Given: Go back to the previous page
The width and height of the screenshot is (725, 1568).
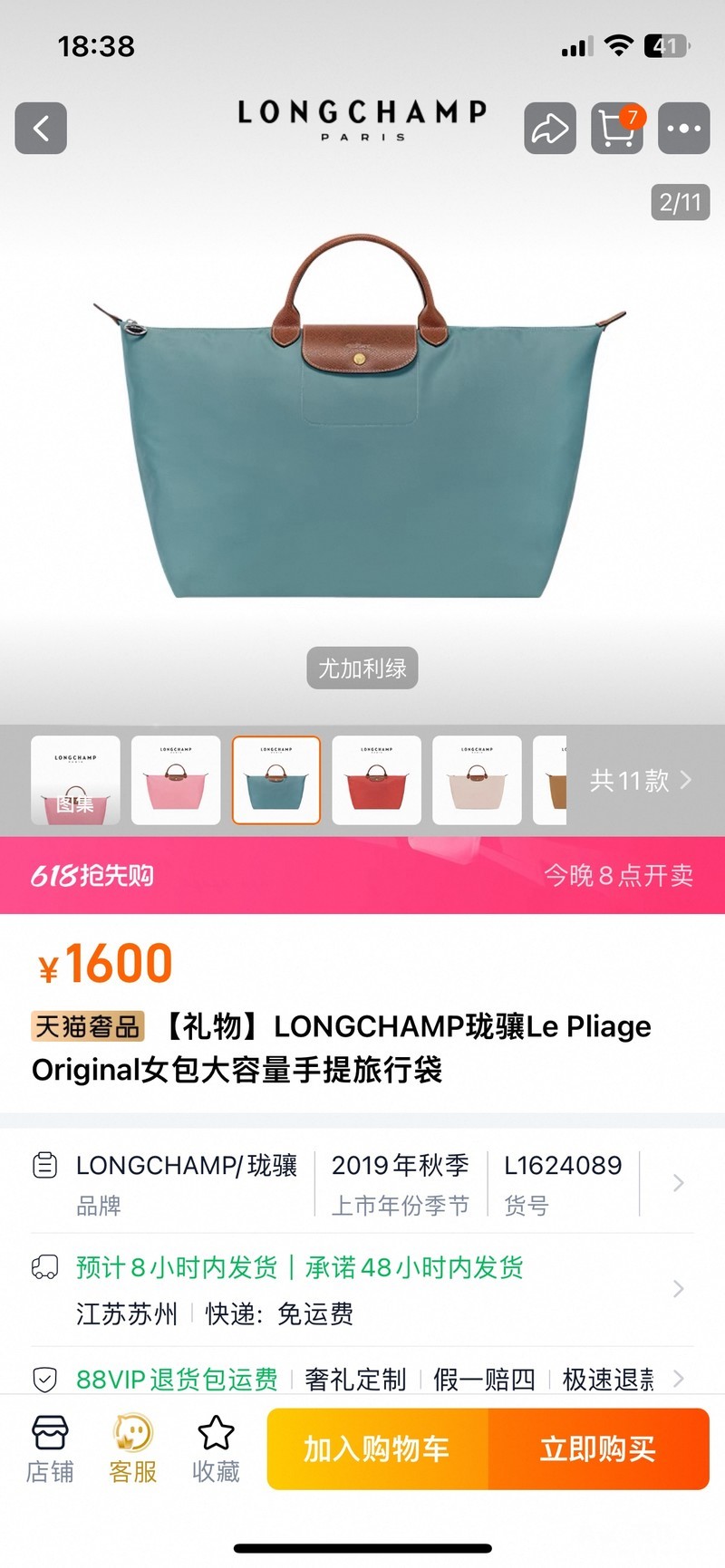Looking at the screenshot, I should click(41, 128).
